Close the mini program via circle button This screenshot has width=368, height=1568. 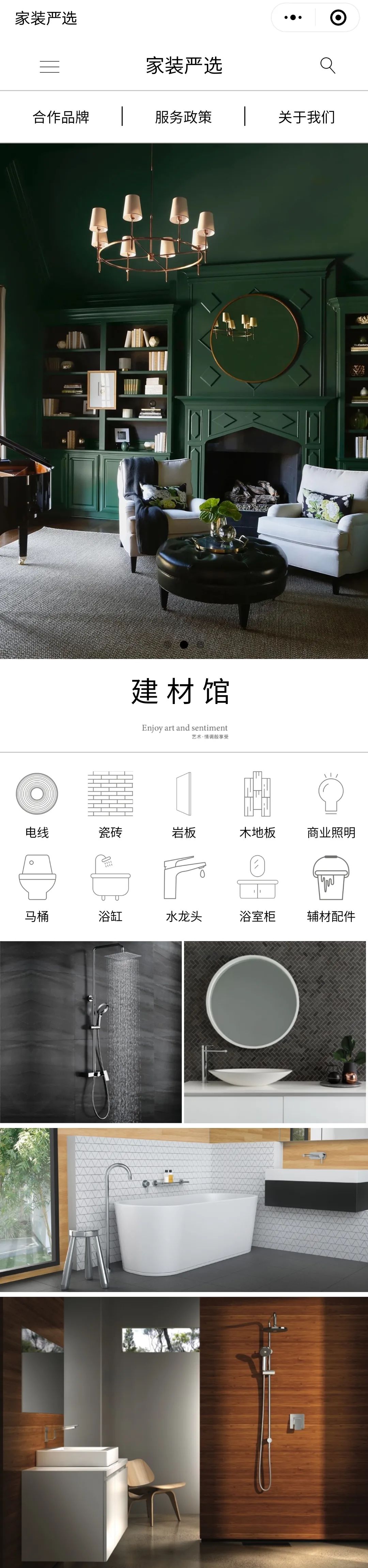click(338, 18)
